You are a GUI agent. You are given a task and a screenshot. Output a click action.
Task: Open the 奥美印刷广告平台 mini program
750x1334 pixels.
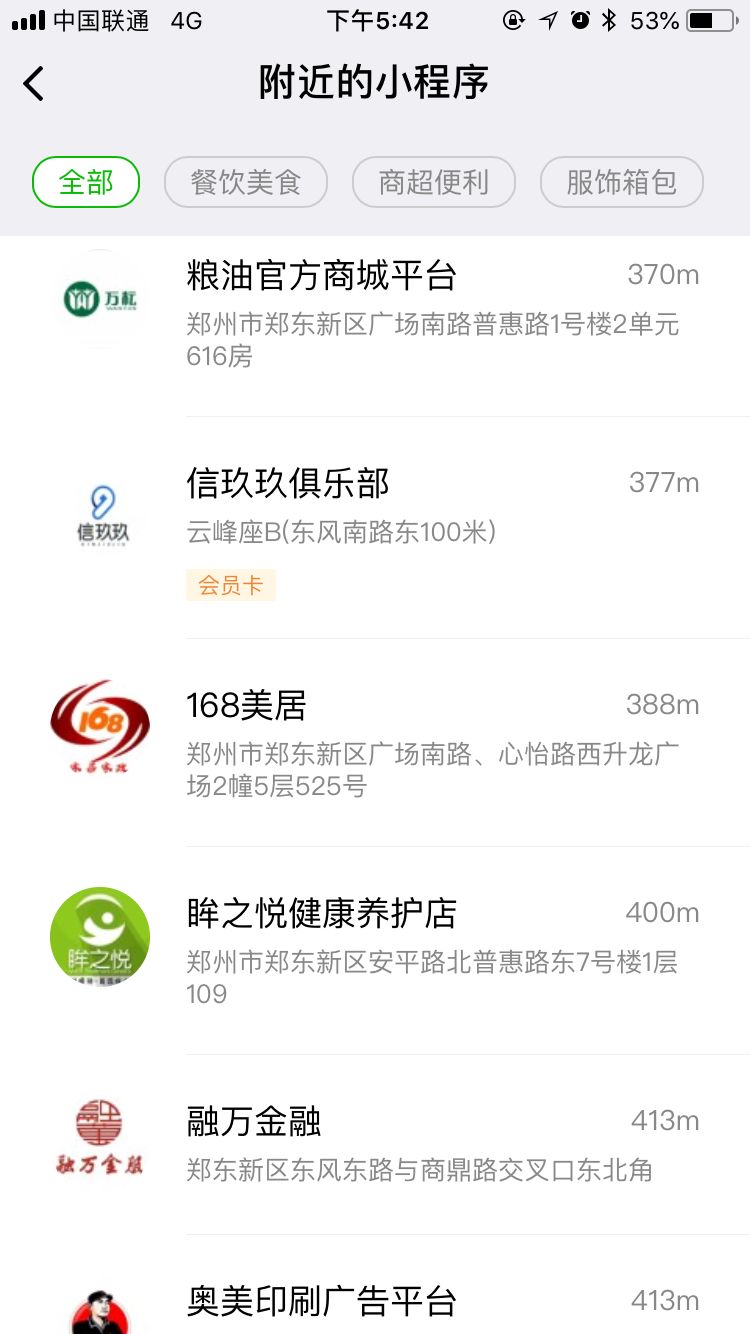[375, 1285]
